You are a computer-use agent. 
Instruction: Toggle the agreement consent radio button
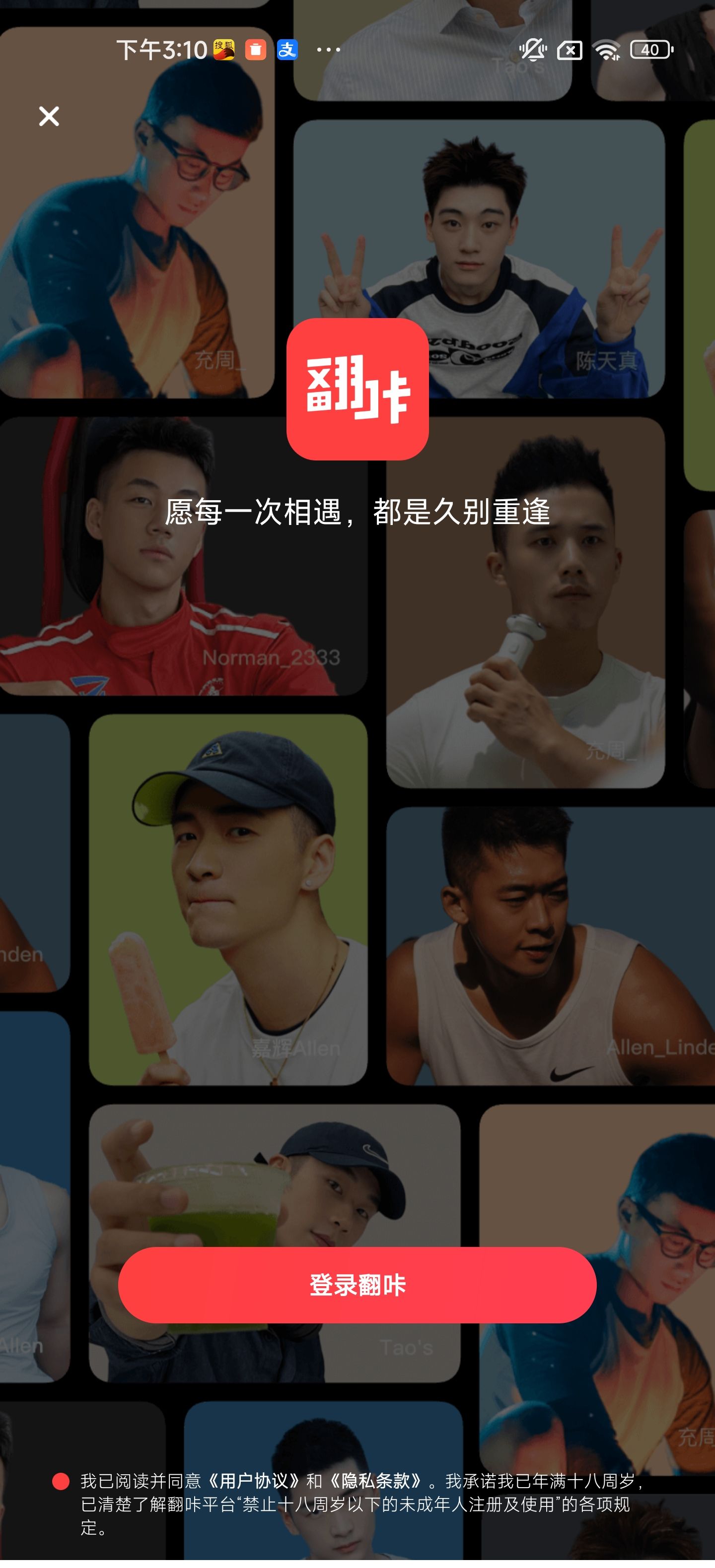point(61,1481)
